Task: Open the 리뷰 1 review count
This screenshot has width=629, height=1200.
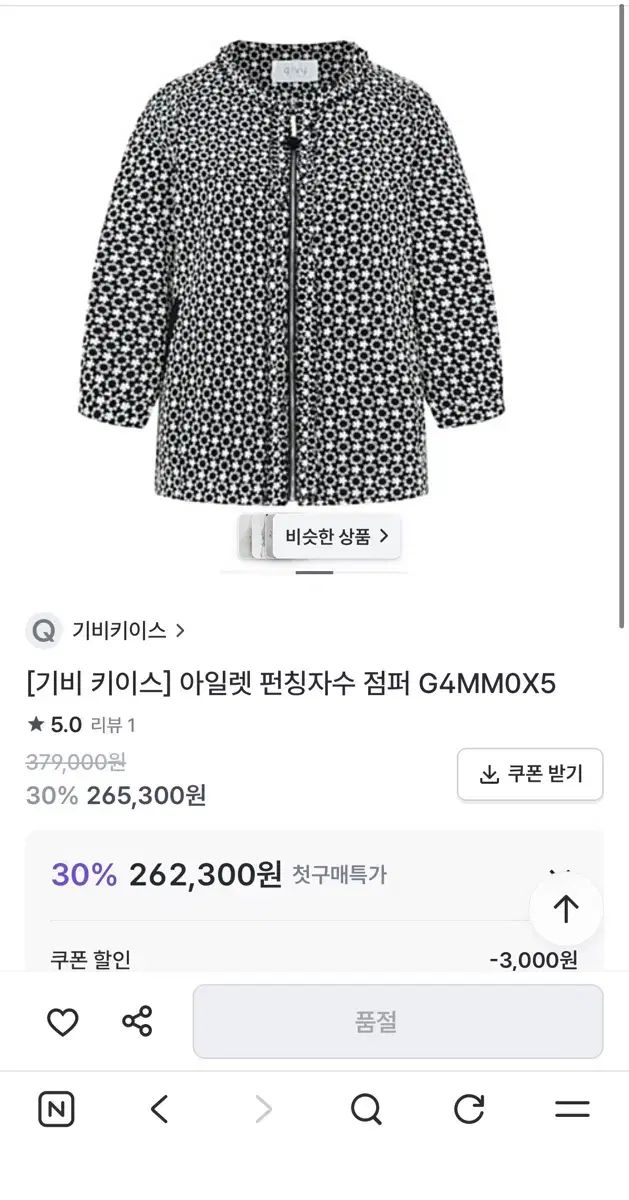Action: coord(113,725)
